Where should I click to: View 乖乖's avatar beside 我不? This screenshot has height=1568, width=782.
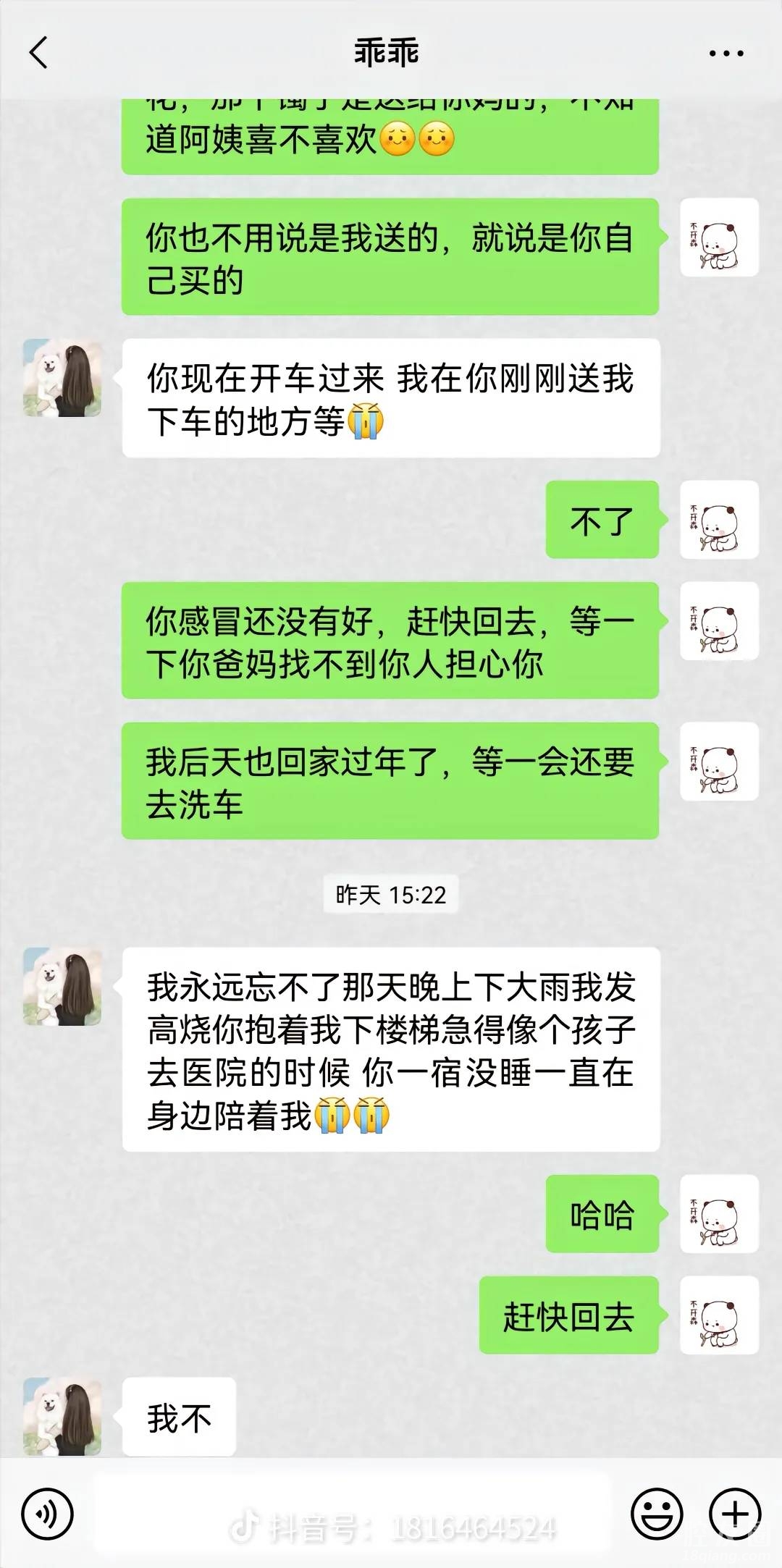62,1416
